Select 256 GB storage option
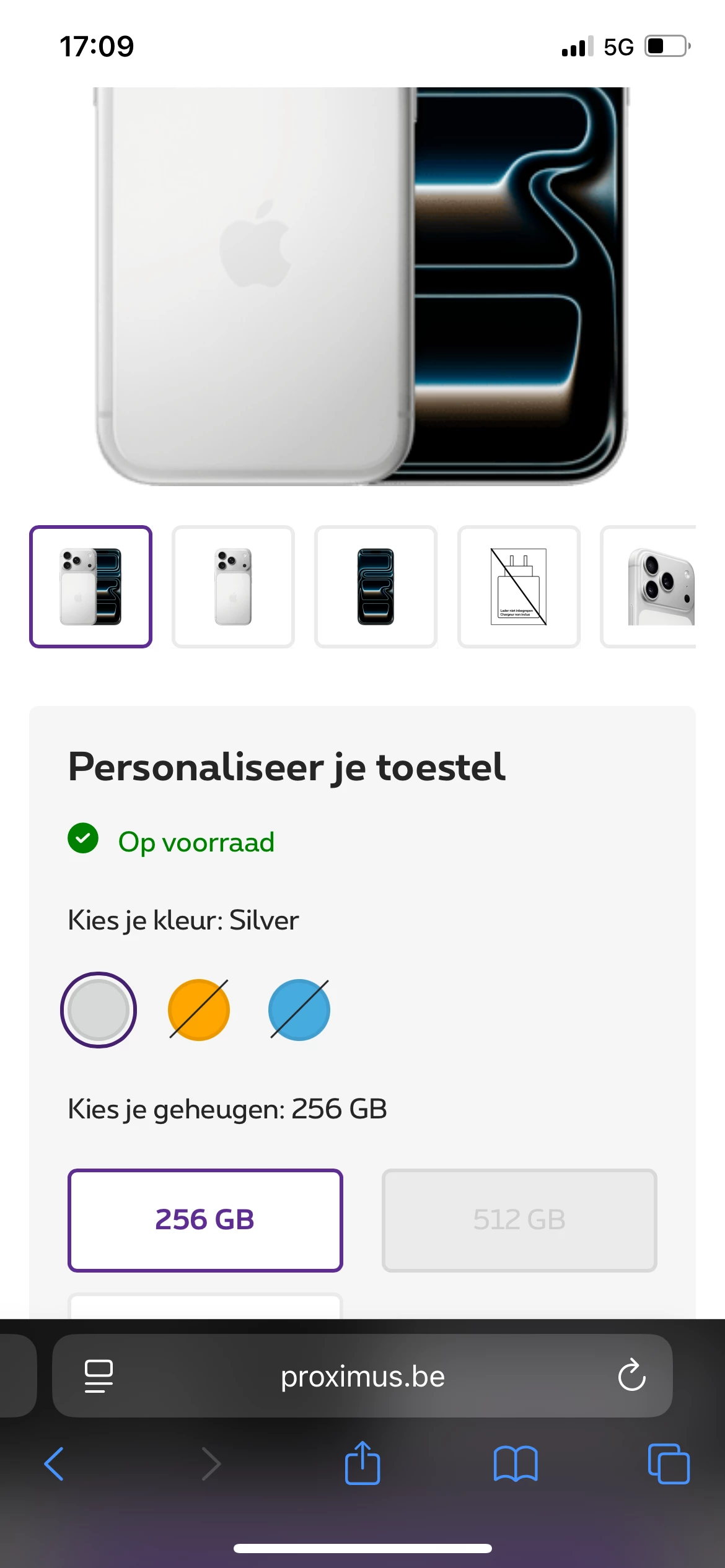The image size is (725, 1568). (x=205, y=1220)
